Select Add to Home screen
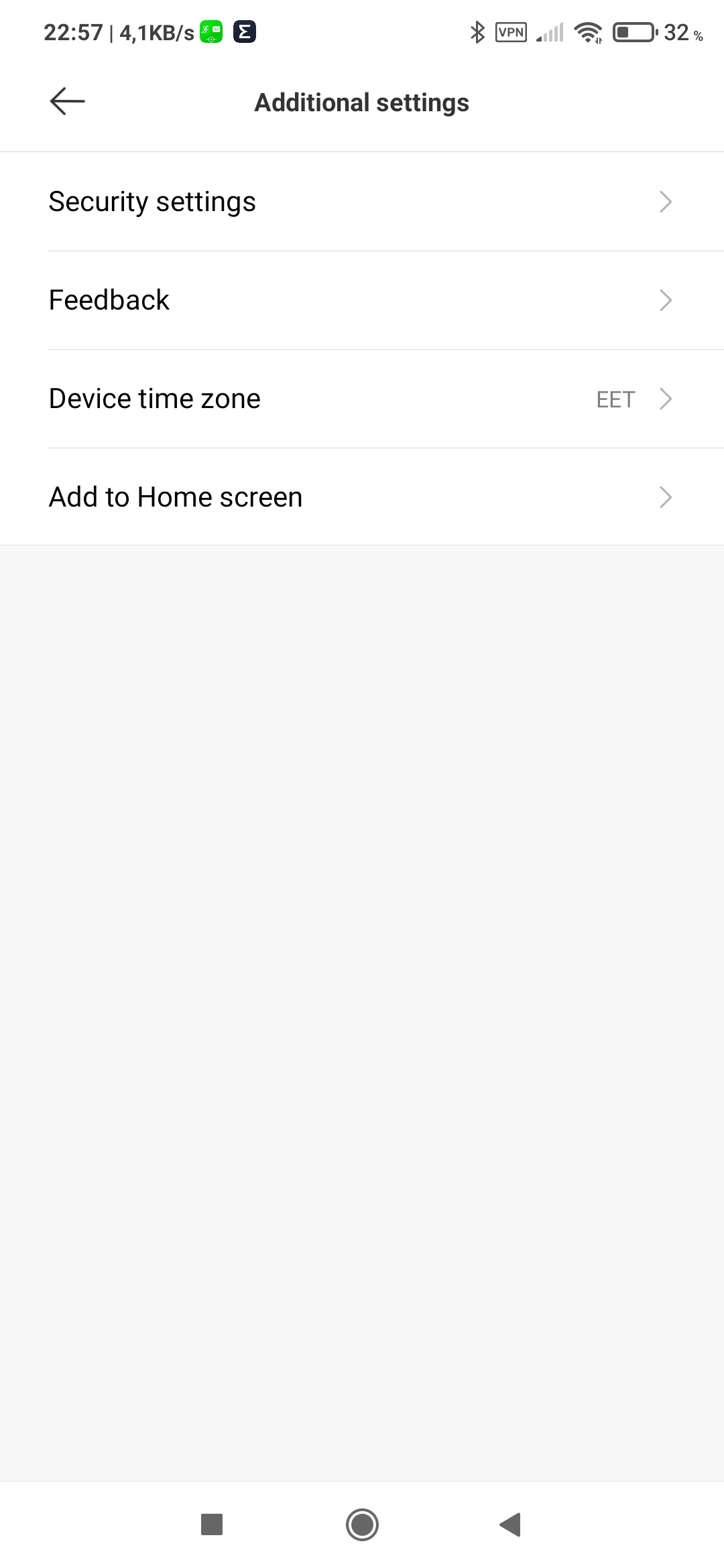 click(x=362, y=497)
